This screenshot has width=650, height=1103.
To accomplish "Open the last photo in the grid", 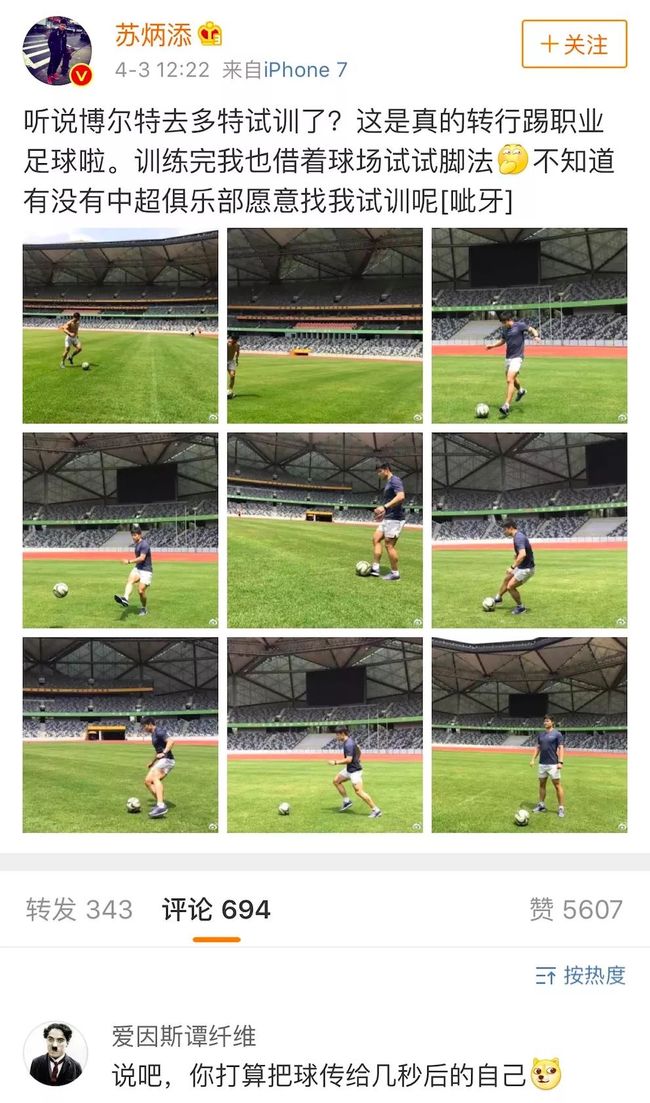I will [529, 735].
